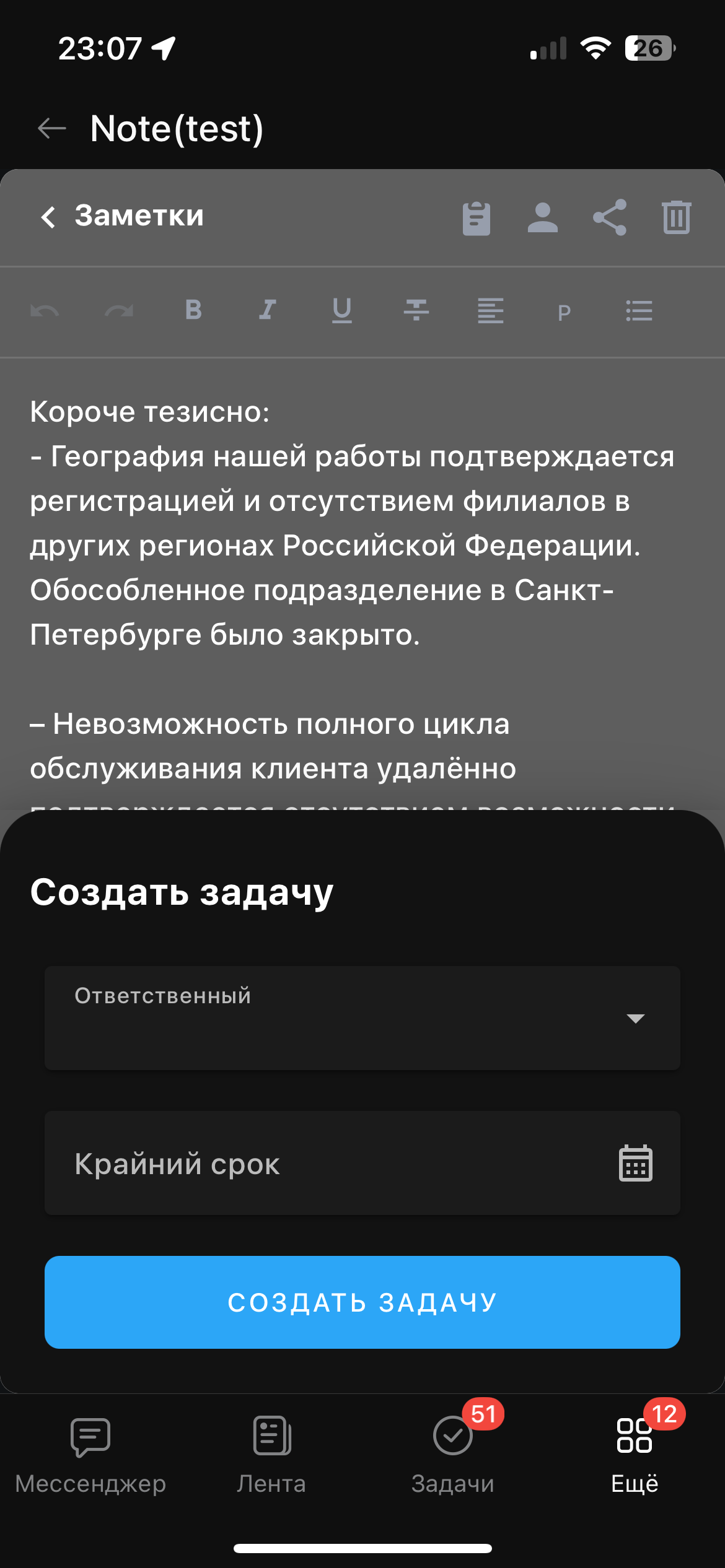Pick a date in Крайний срок field
The width and height of the screenshot is (725, 1568).
coord(636,1164)
